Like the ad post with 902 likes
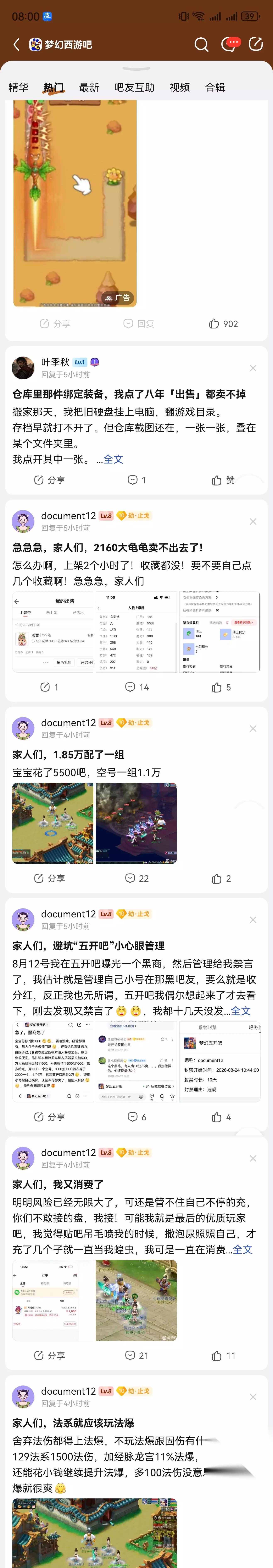The height and width of the screenshot is (1568, 273). coord(223,324)
